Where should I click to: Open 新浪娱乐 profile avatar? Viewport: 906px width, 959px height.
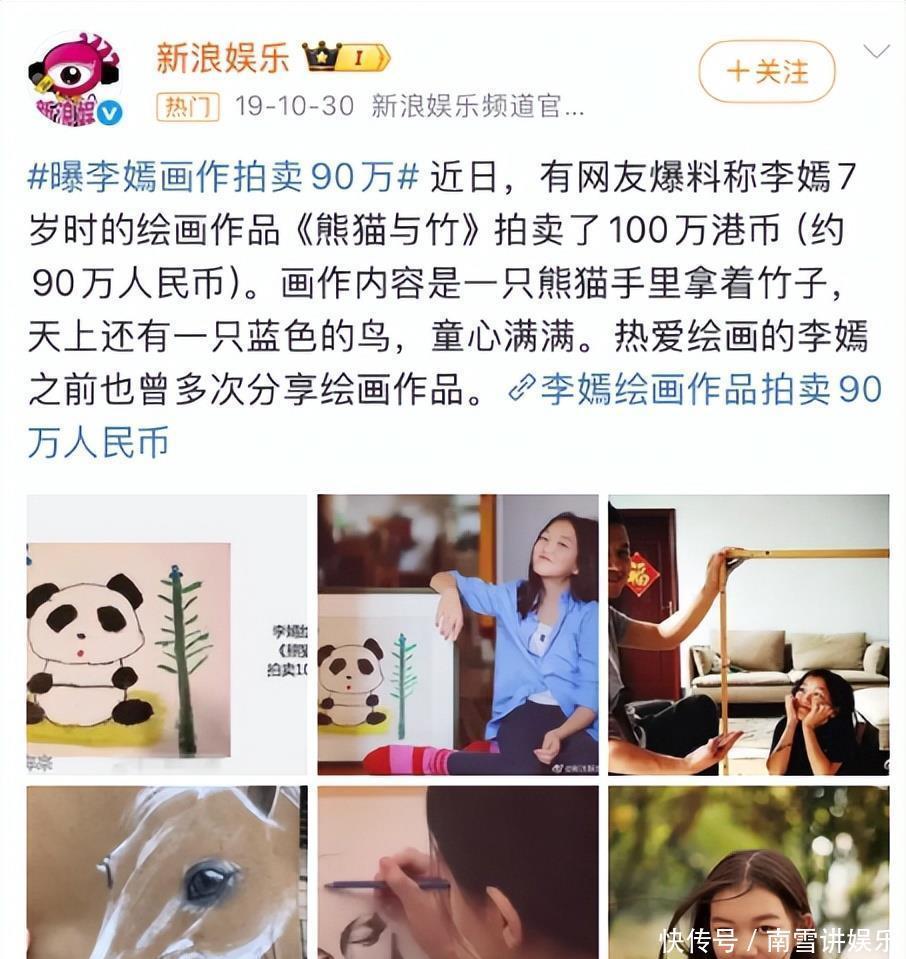(x=75, y=78)
